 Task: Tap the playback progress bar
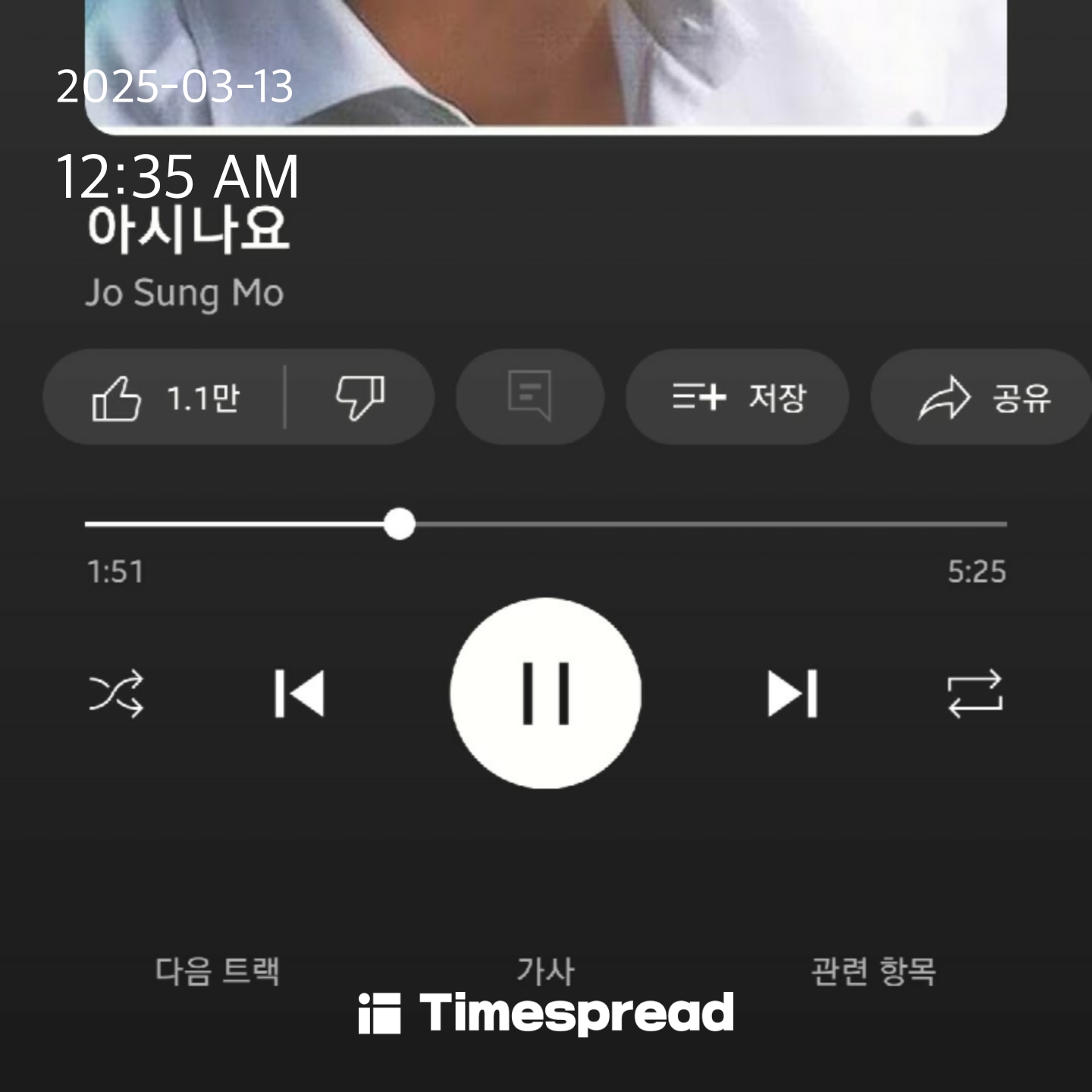pyautogui.click(x=546, y=524)
